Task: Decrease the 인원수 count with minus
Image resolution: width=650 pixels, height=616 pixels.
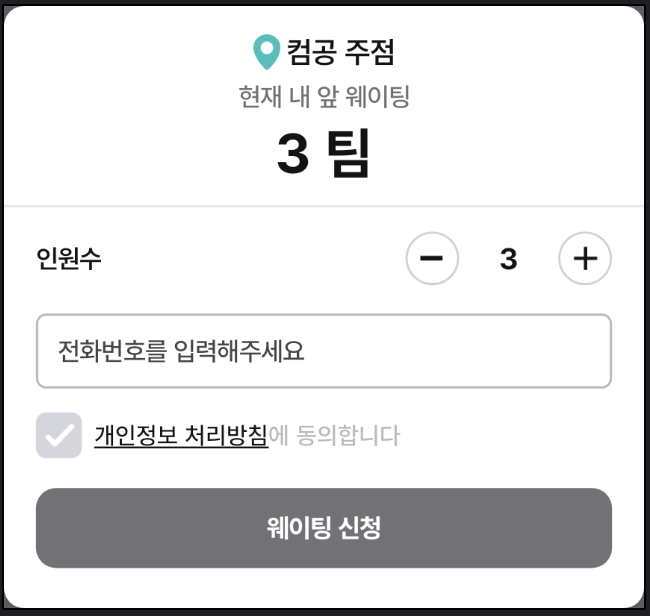Action: tap(432, 259)
